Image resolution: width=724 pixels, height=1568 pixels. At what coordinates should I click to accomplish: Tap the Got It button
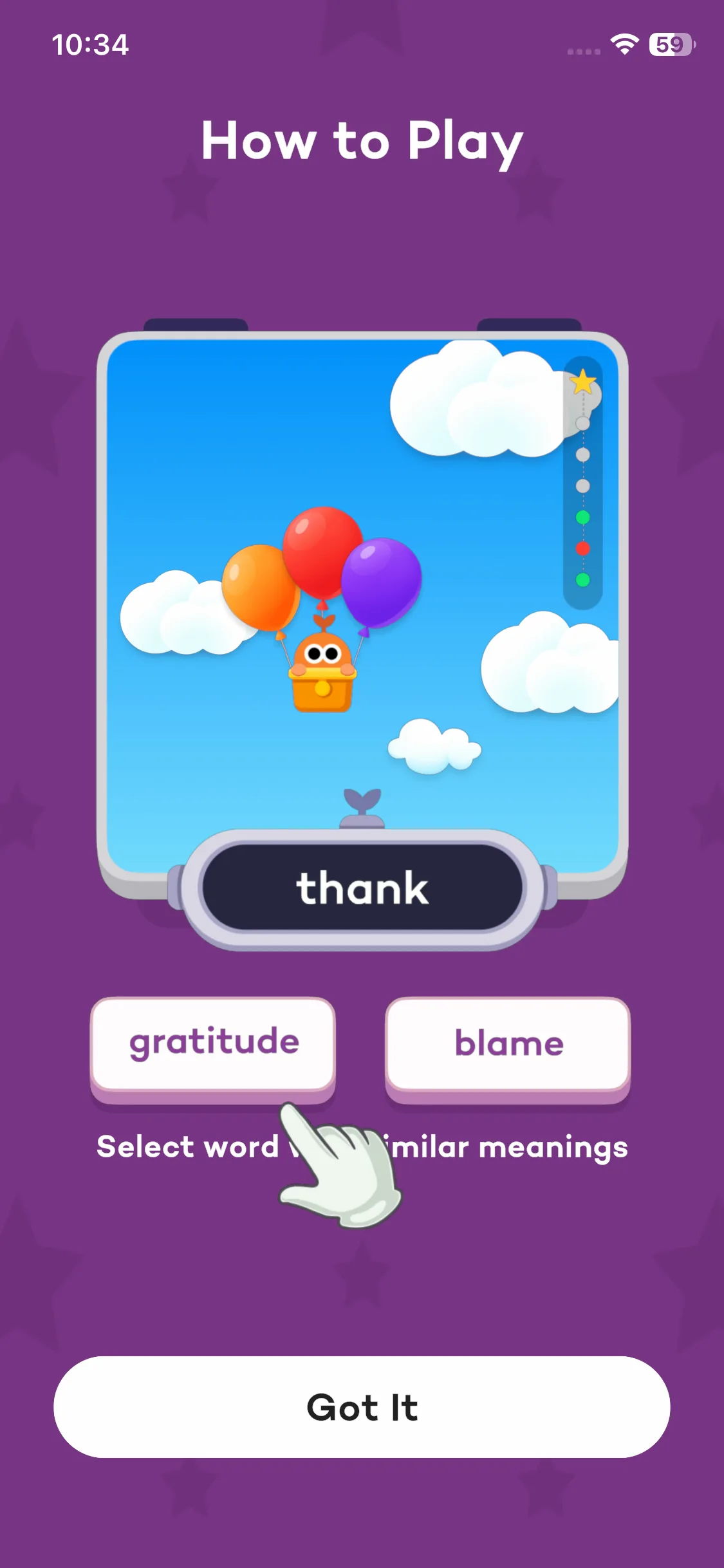362,1407
